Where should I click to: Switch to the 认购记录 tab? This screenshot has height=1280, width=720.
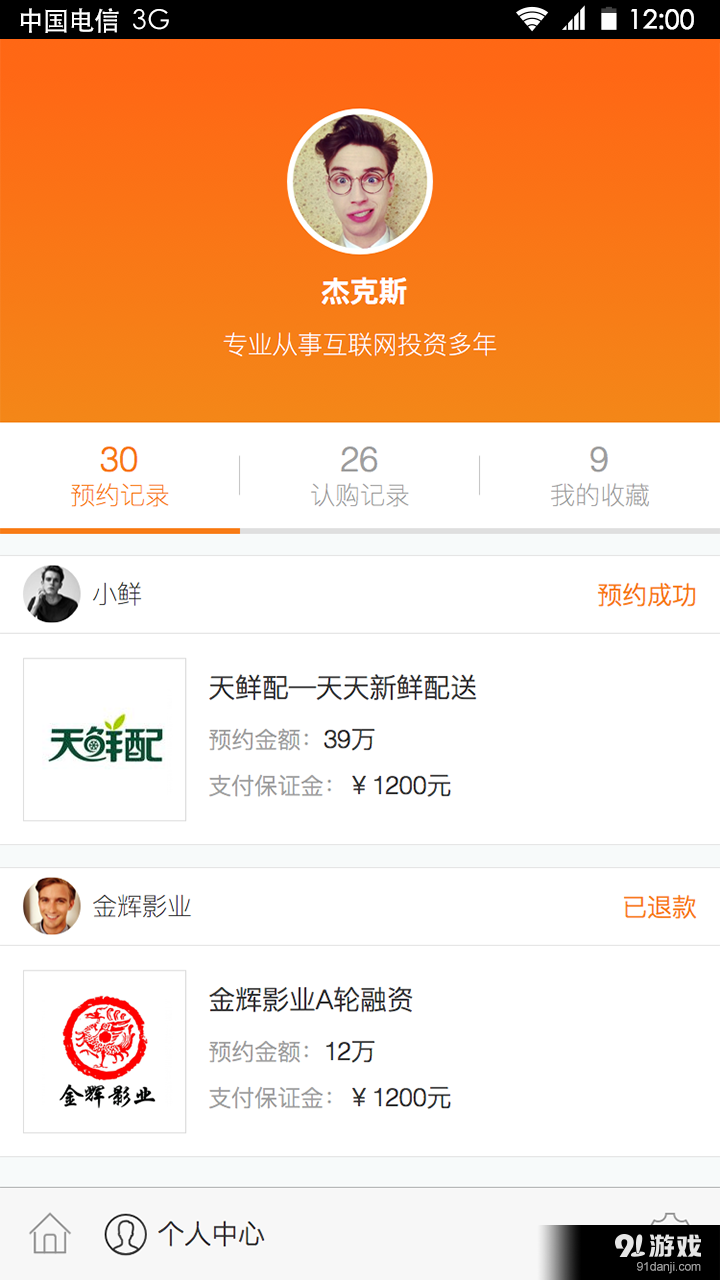click(360, 477)
